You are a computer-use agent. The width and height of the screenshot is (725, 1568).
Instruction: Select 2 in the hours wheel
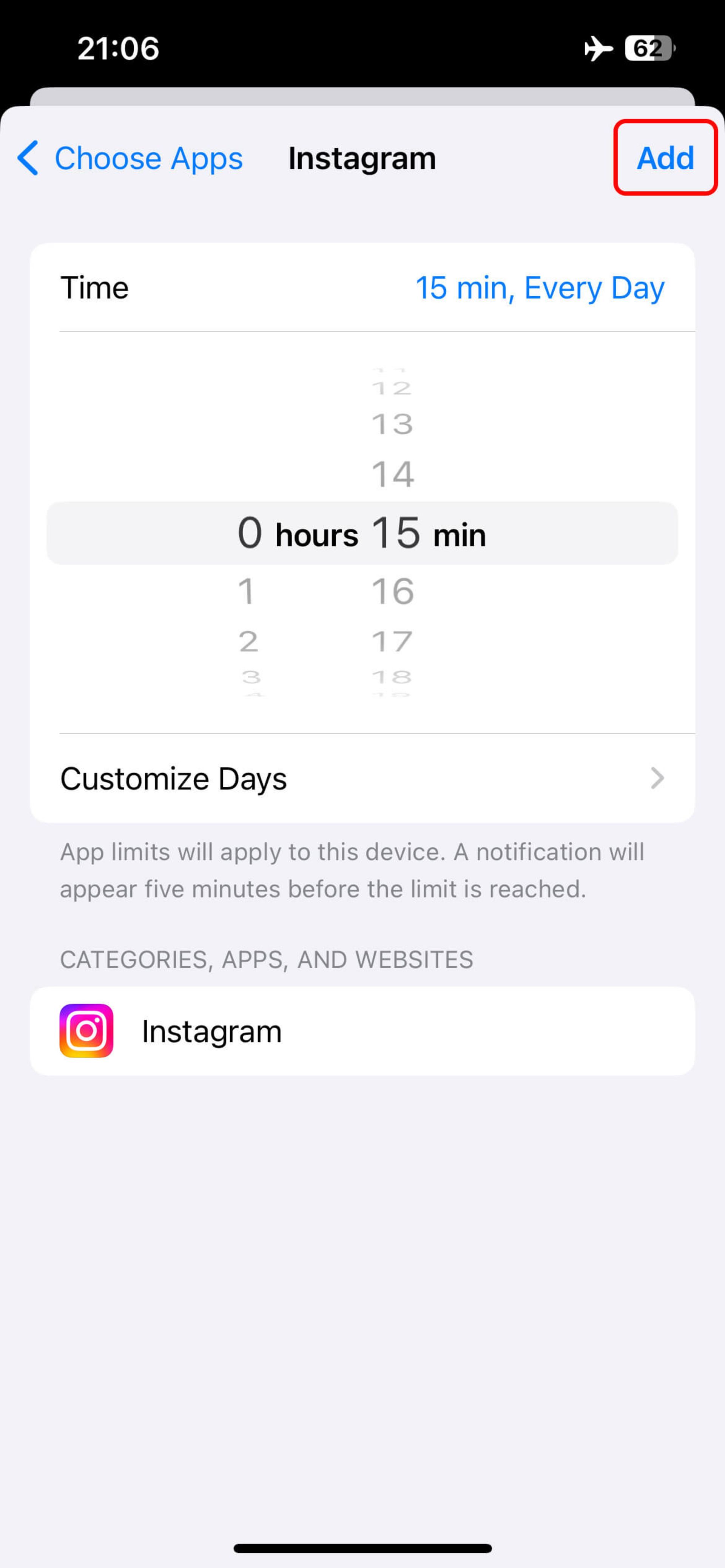click(248, 642)
